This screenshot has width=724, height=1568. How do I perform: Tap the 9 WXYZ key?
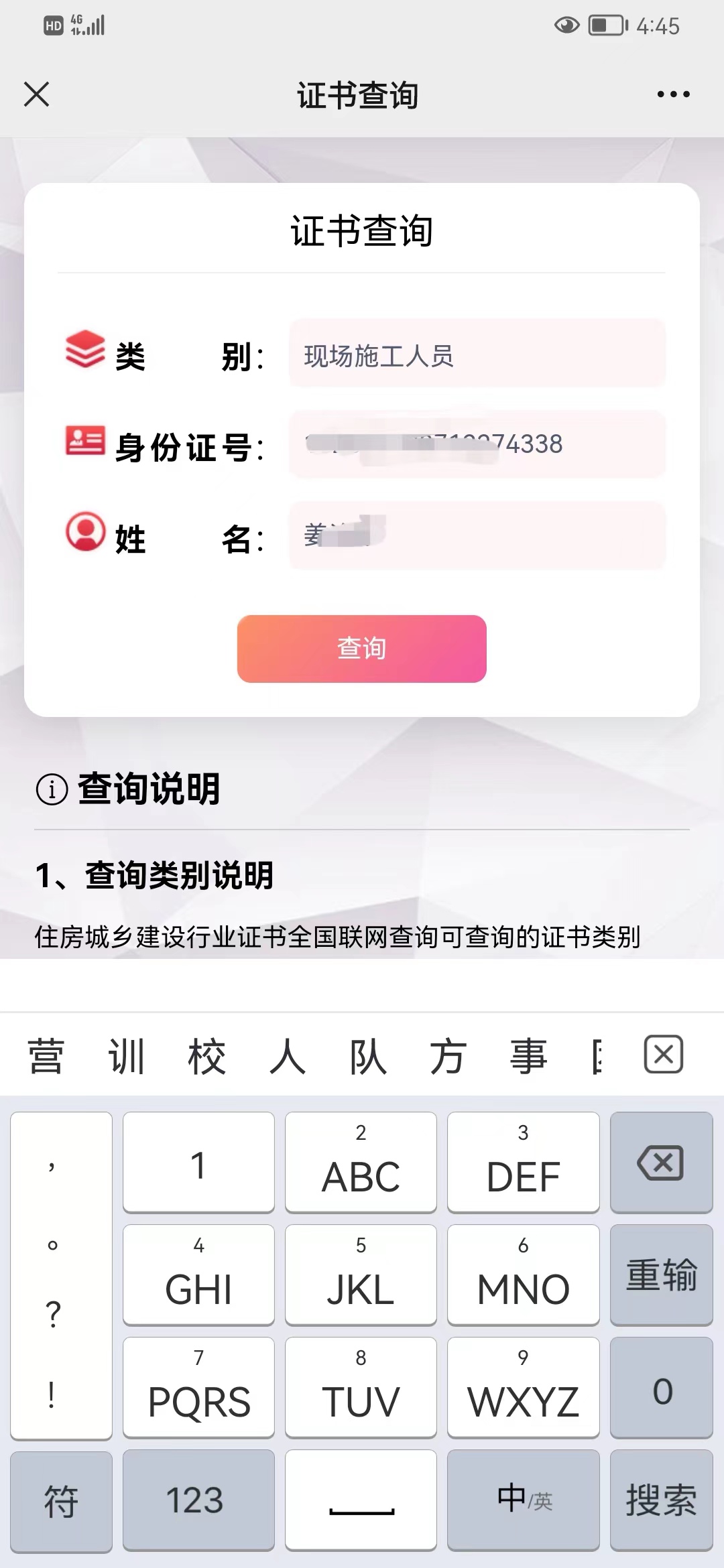click(x=523, y=1387)
